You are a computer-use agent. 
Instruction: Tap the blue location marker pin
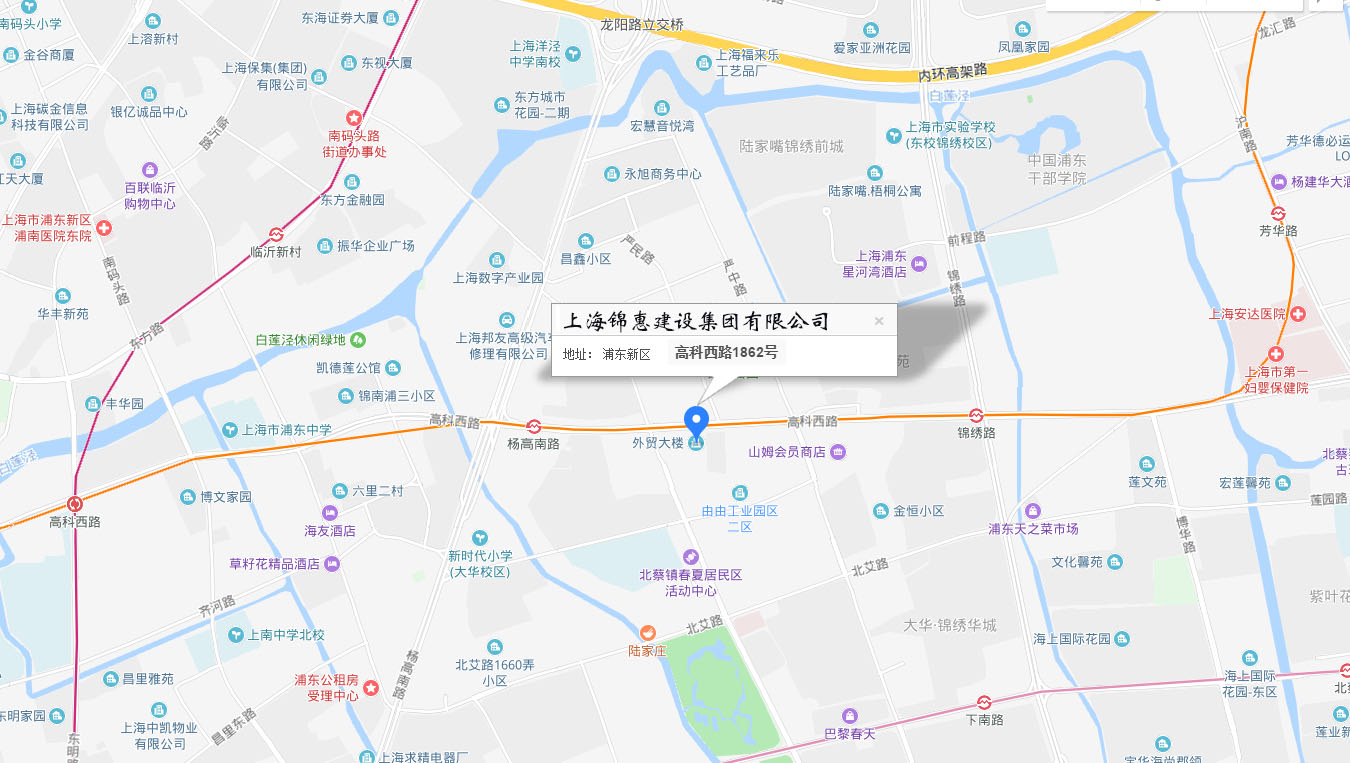(x=696, y=420)
